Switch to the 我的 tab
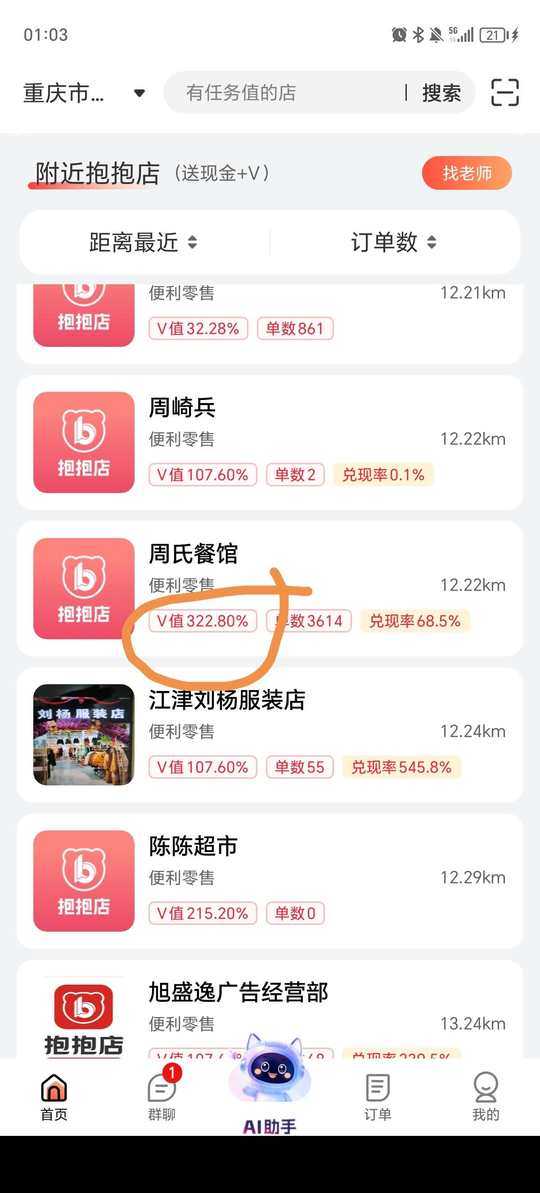 (486, 1097)
